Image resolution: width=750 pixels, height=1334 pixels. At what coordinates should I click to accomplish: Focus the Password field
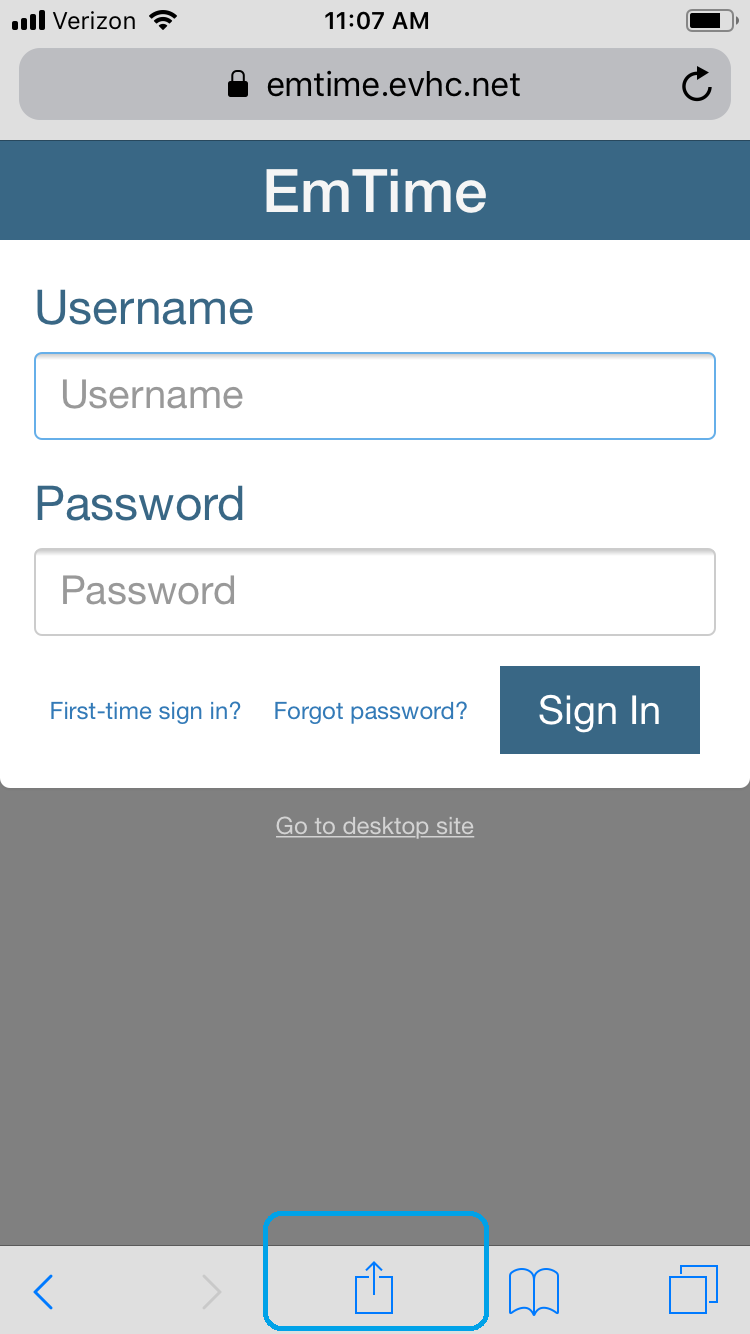pos(375,592)
